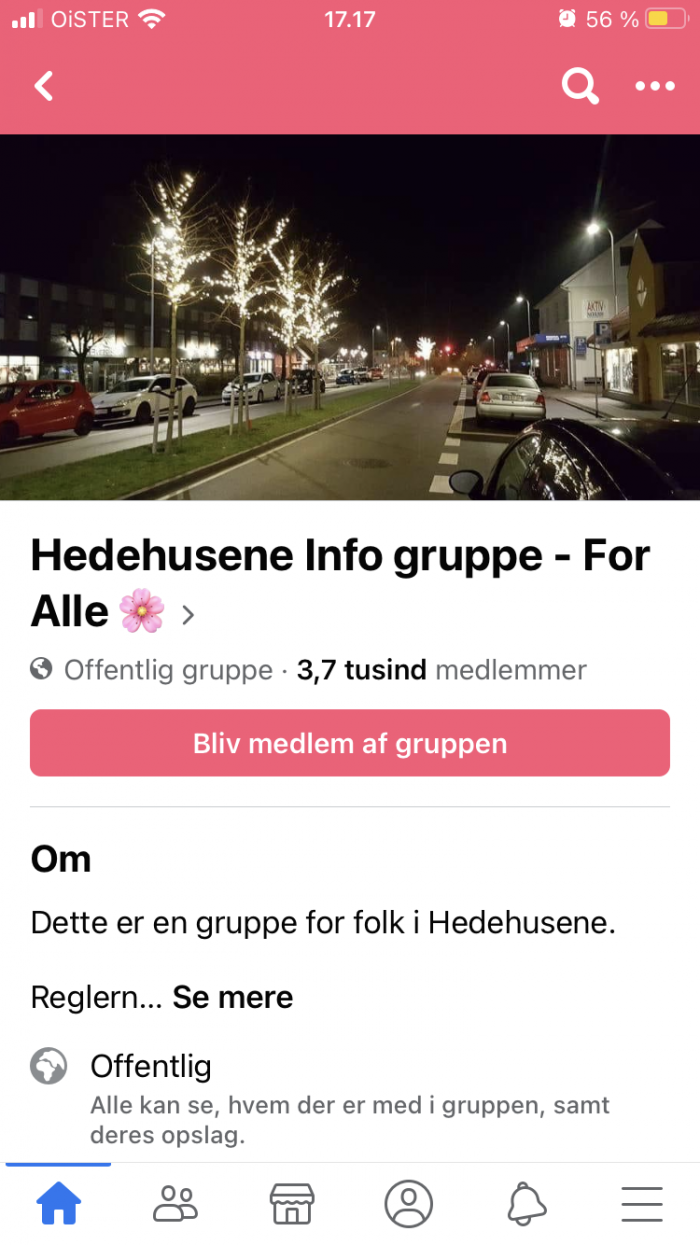Open the notifications bell tab

tap(526, 1203)
